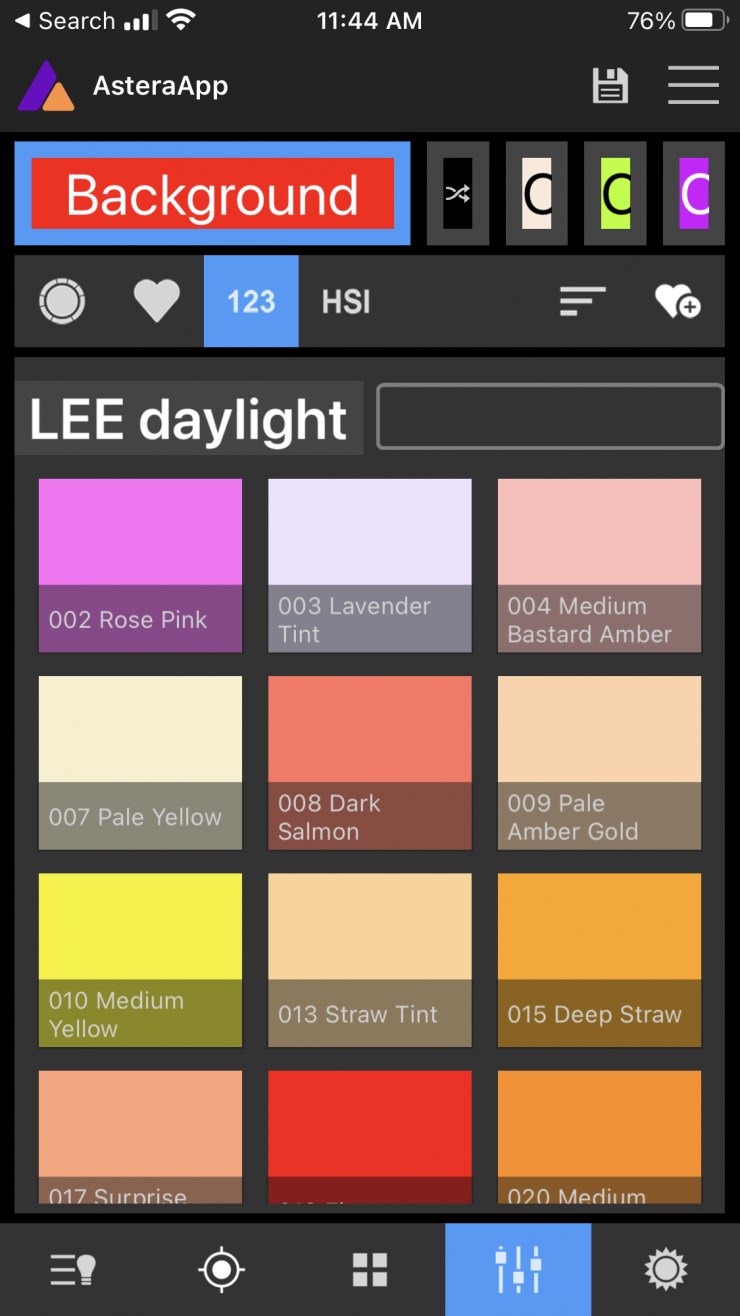Open the lights list tab
Viewport: 740px width, 1316px height.
73,1270
